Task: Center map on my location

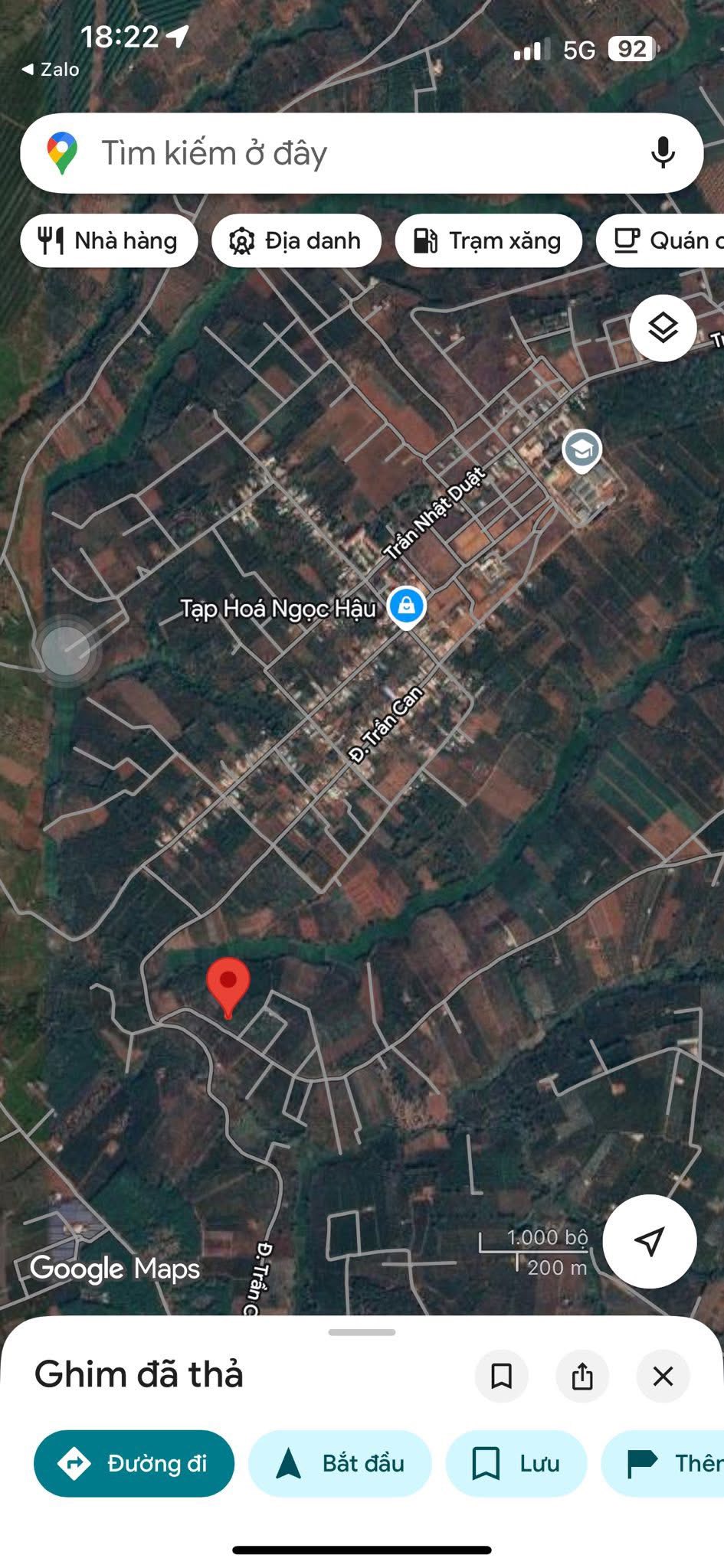Action: click(649, 1242)
